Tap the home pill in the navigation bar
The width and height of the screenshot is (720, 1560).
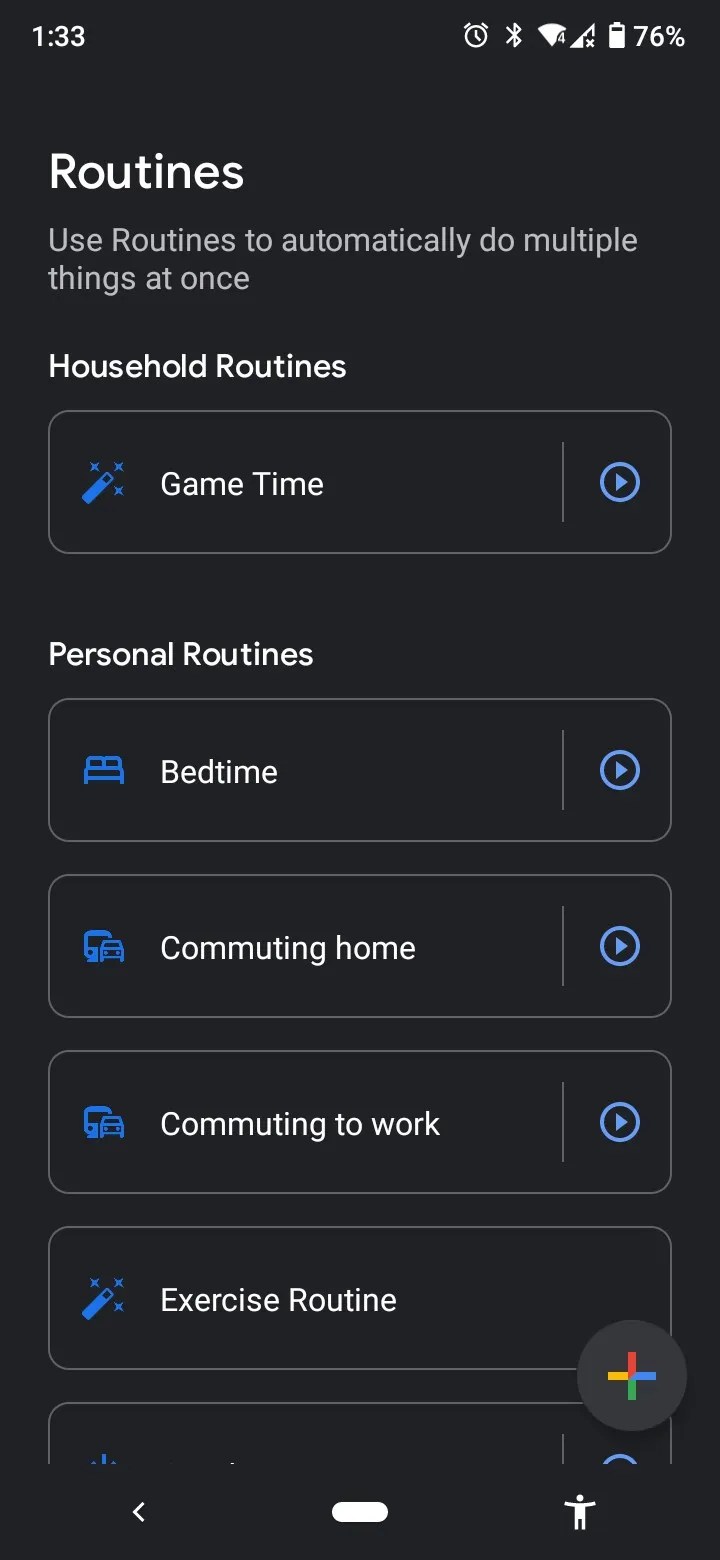(x=360, y=1512)
